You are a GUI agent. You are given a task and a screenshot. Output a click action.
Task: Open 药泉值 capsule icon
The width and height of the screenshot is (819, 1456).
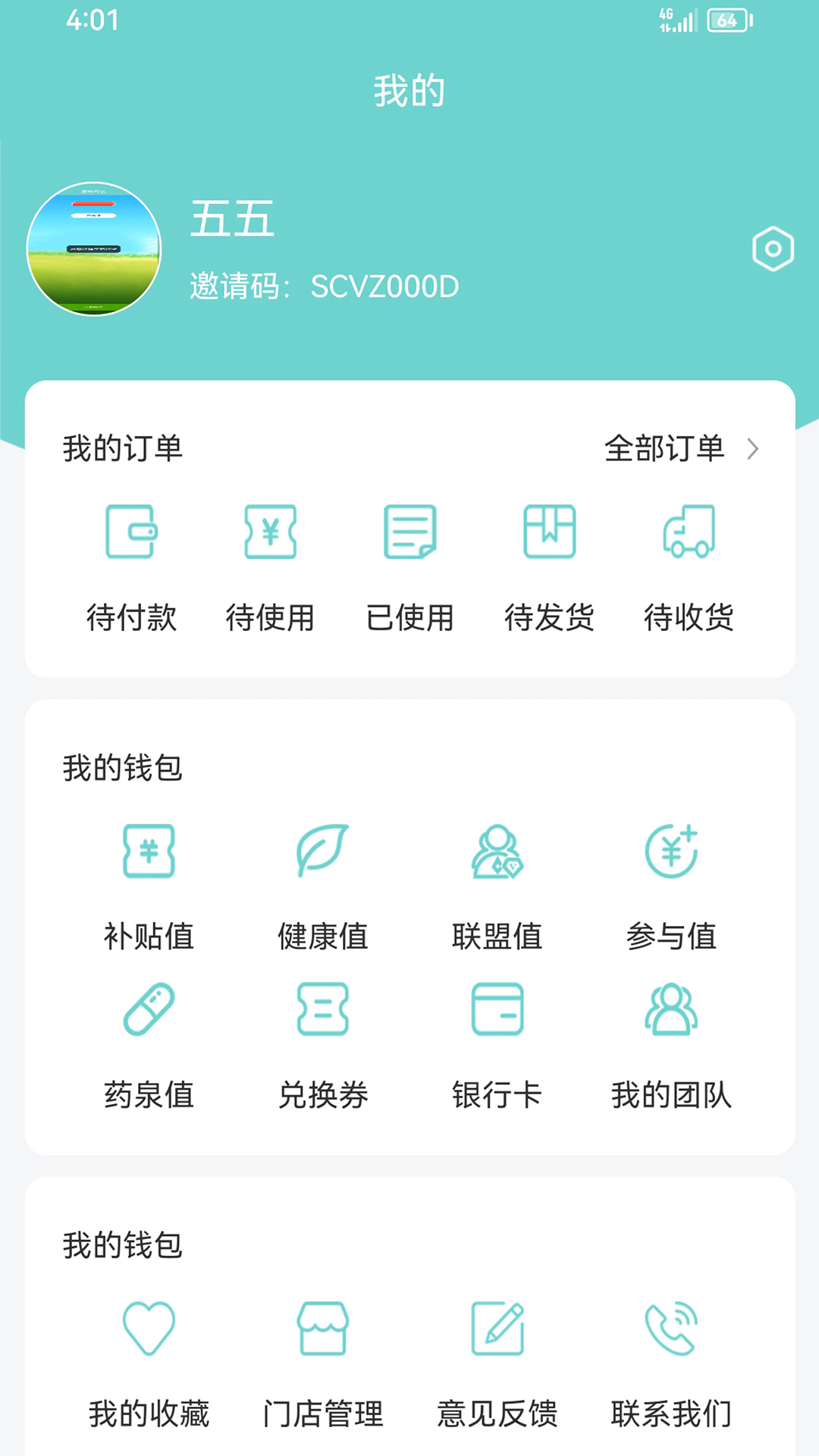(149, 1012)
